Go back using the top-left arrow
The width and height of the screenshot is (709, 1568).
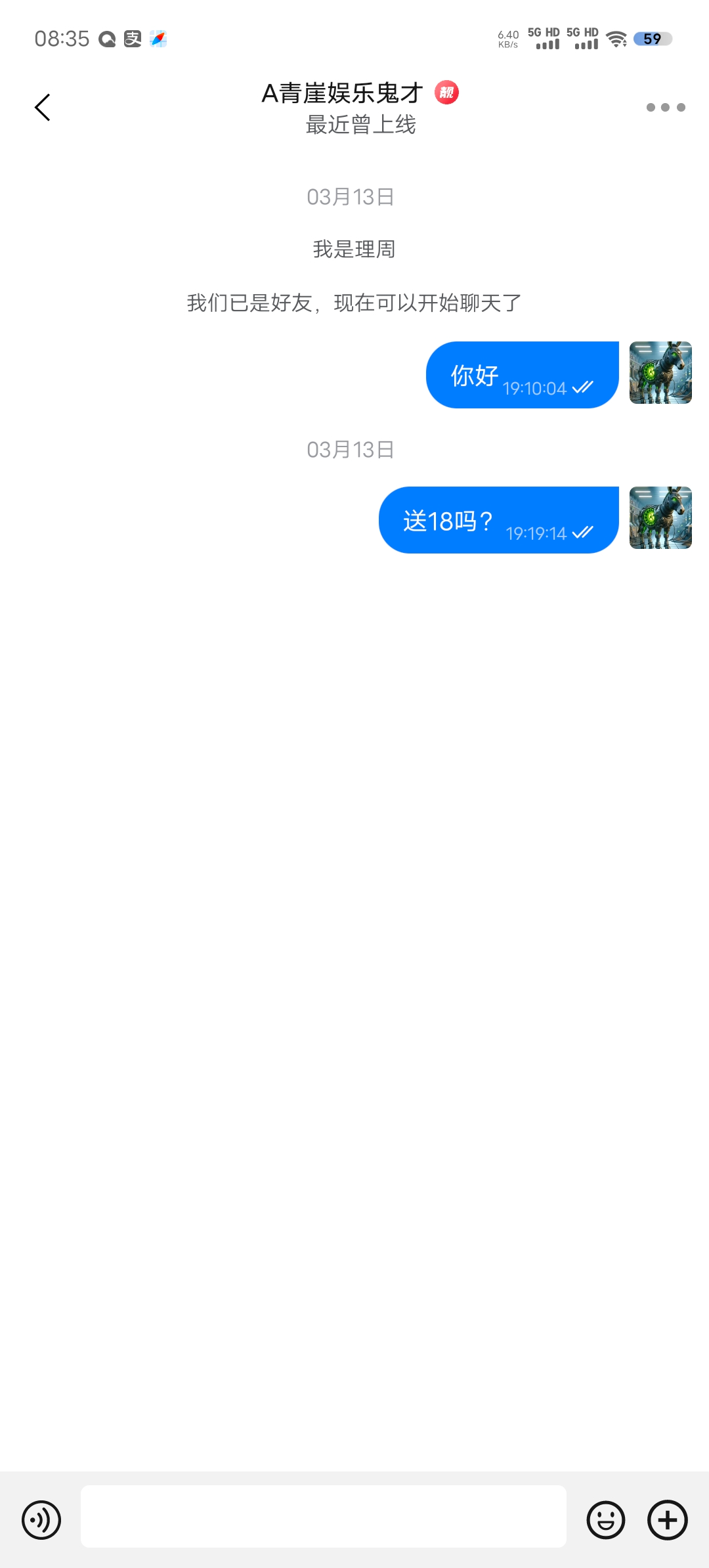click(43, 108)
